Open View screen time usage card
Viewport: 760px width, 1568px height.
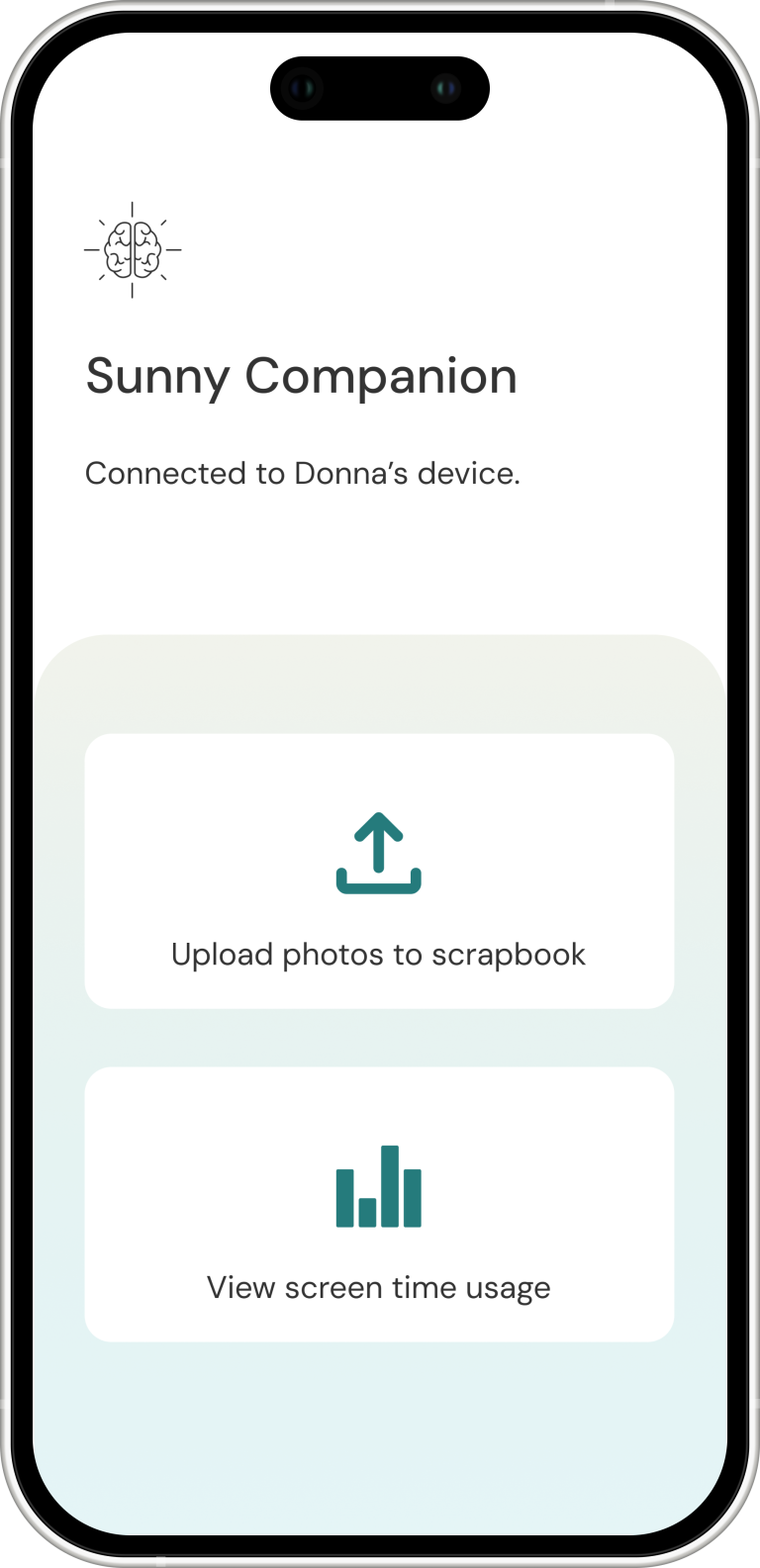[x=379, y=1204]
